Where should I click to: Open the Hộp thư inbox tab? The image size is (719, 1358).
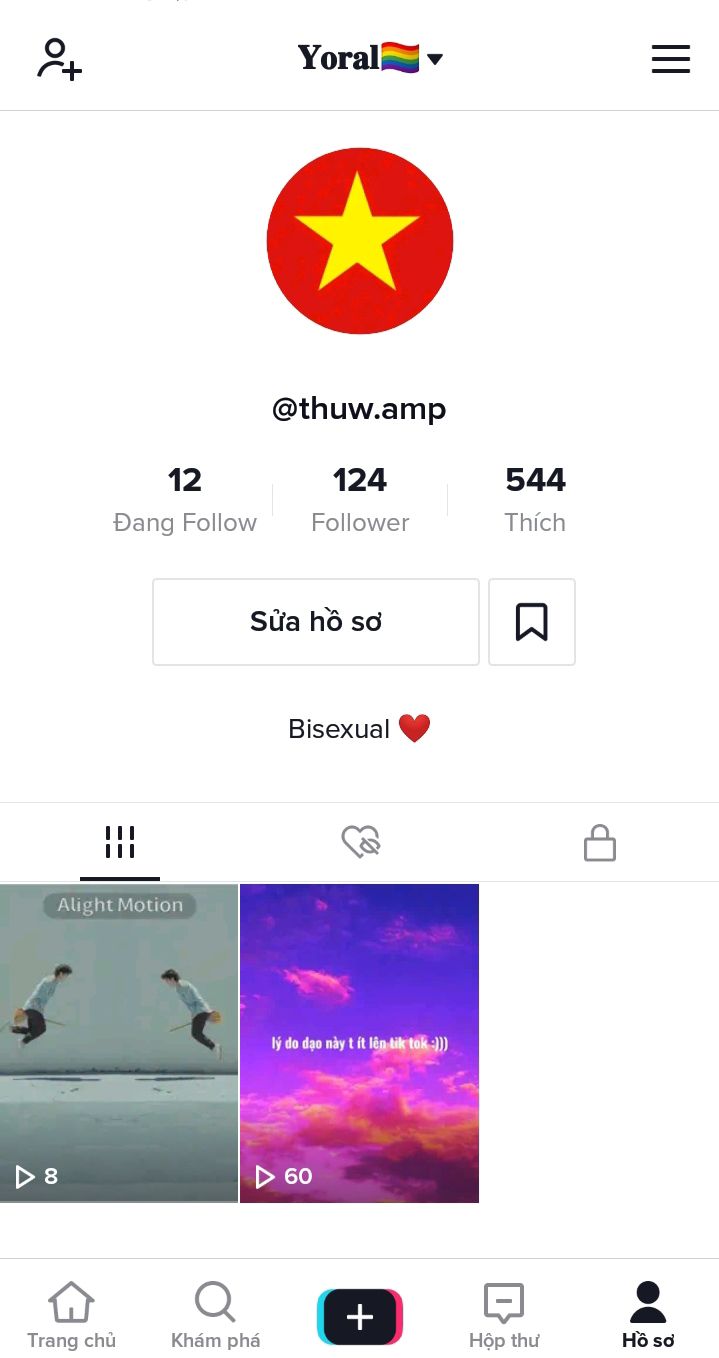504,1315
